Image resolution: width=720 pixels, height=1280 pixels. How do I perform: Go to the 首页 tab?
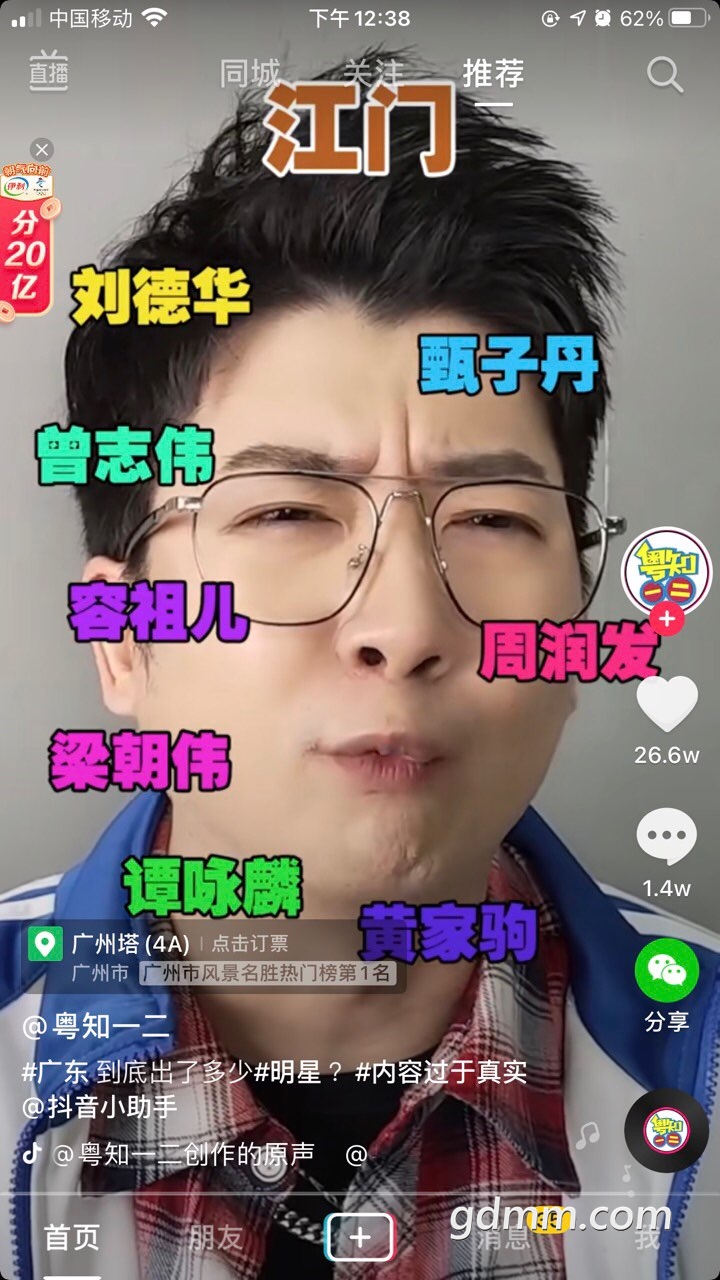(72, 1238)
